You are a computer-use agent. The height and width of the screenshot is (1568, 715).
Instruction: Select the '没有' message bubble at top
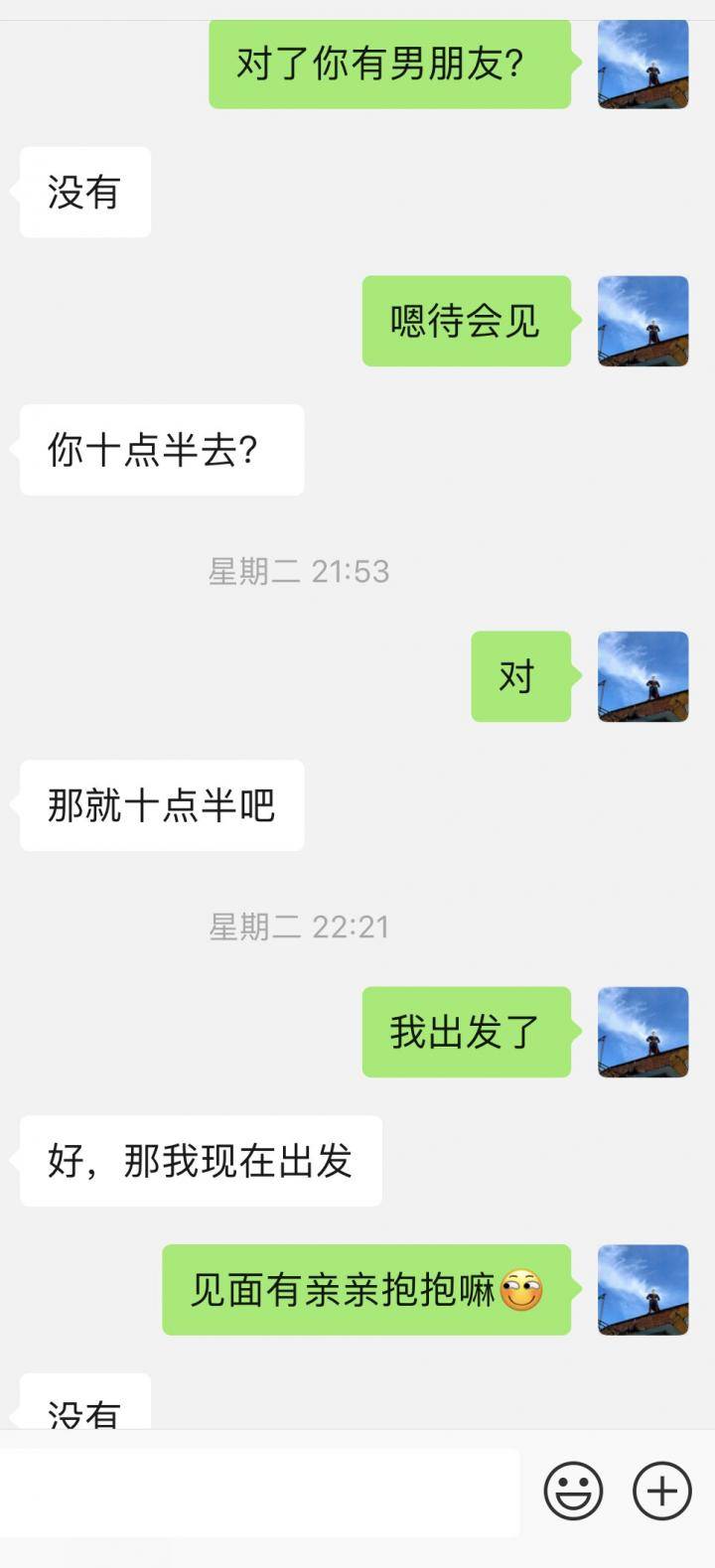pos(84,193)
